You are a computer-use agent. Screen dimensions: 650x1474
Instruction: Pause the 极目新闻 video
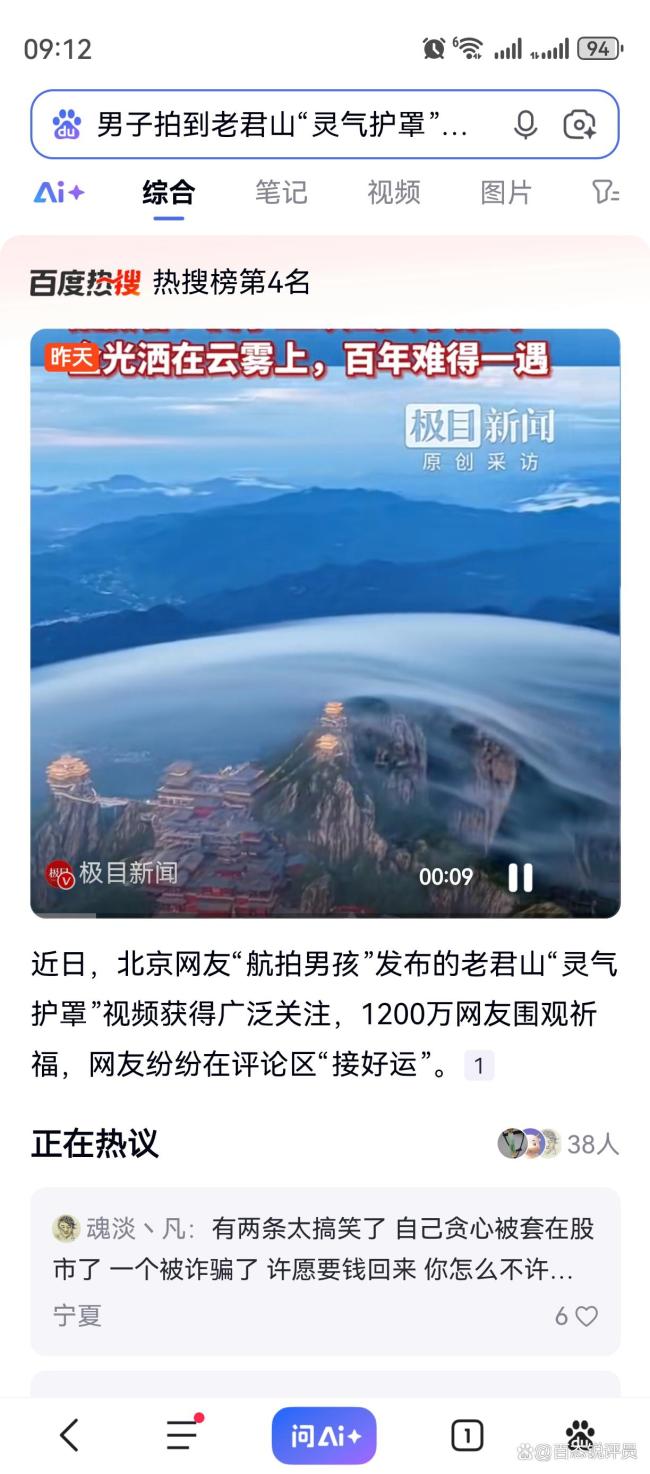coord(520,877)
